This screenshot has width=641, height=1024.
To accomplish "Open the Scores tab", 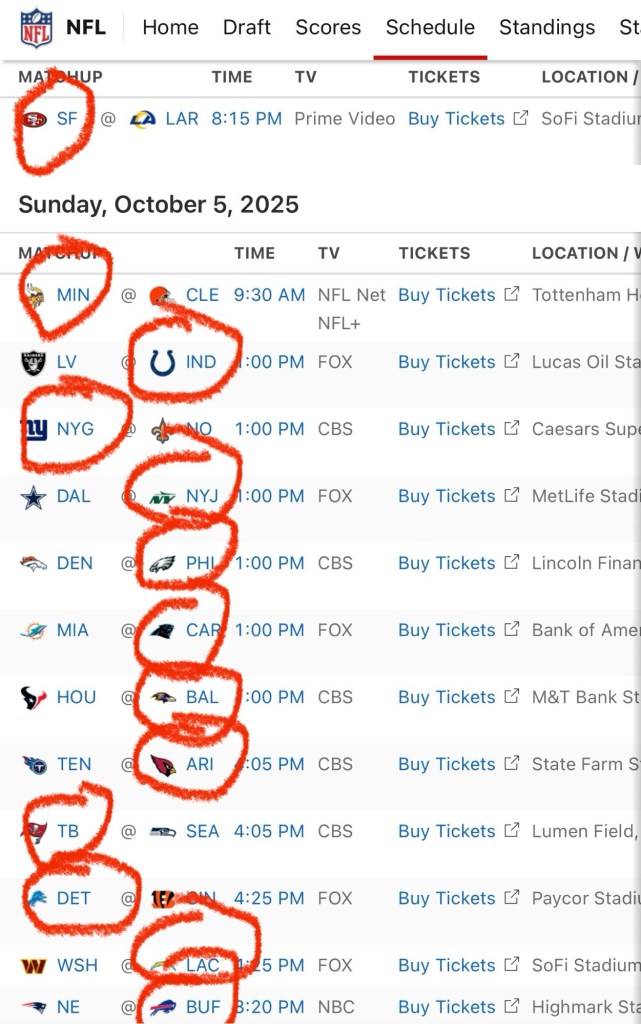I will [328, 27].
